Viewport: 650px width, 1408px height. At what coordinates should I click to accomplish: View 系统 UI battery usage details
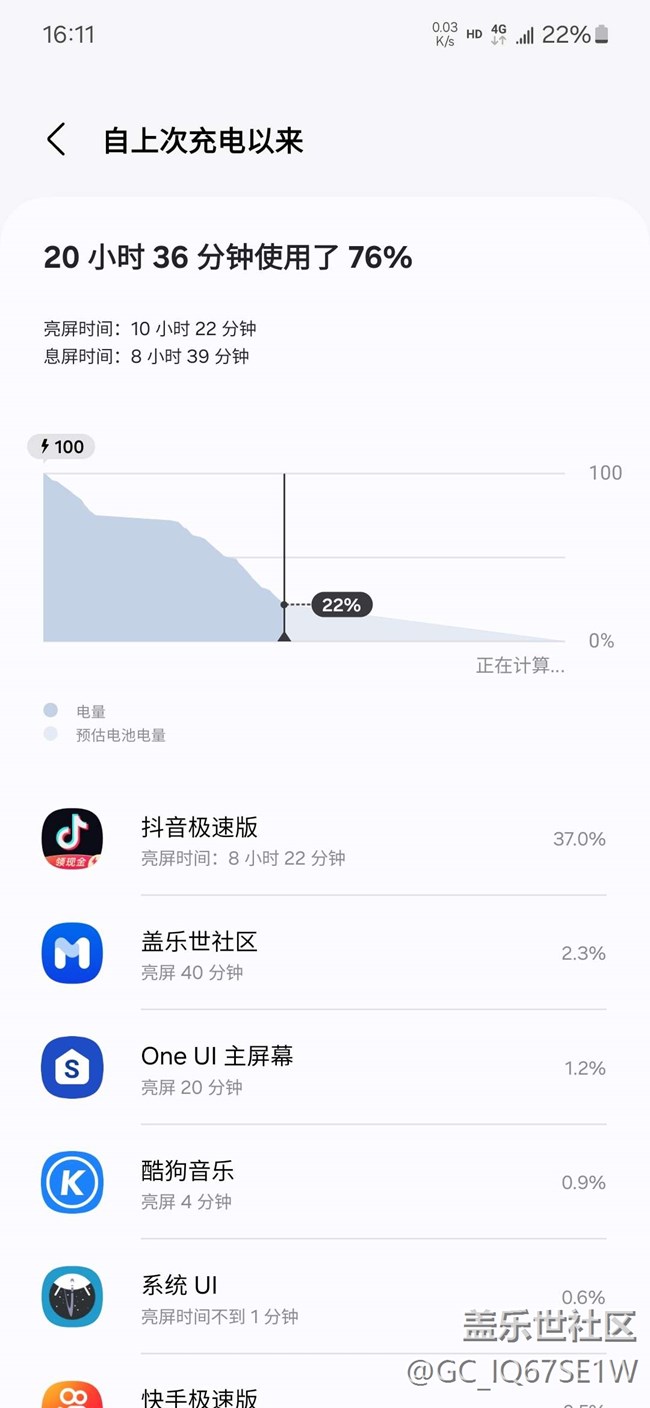pyautogui.click(x=325, y=1297)
